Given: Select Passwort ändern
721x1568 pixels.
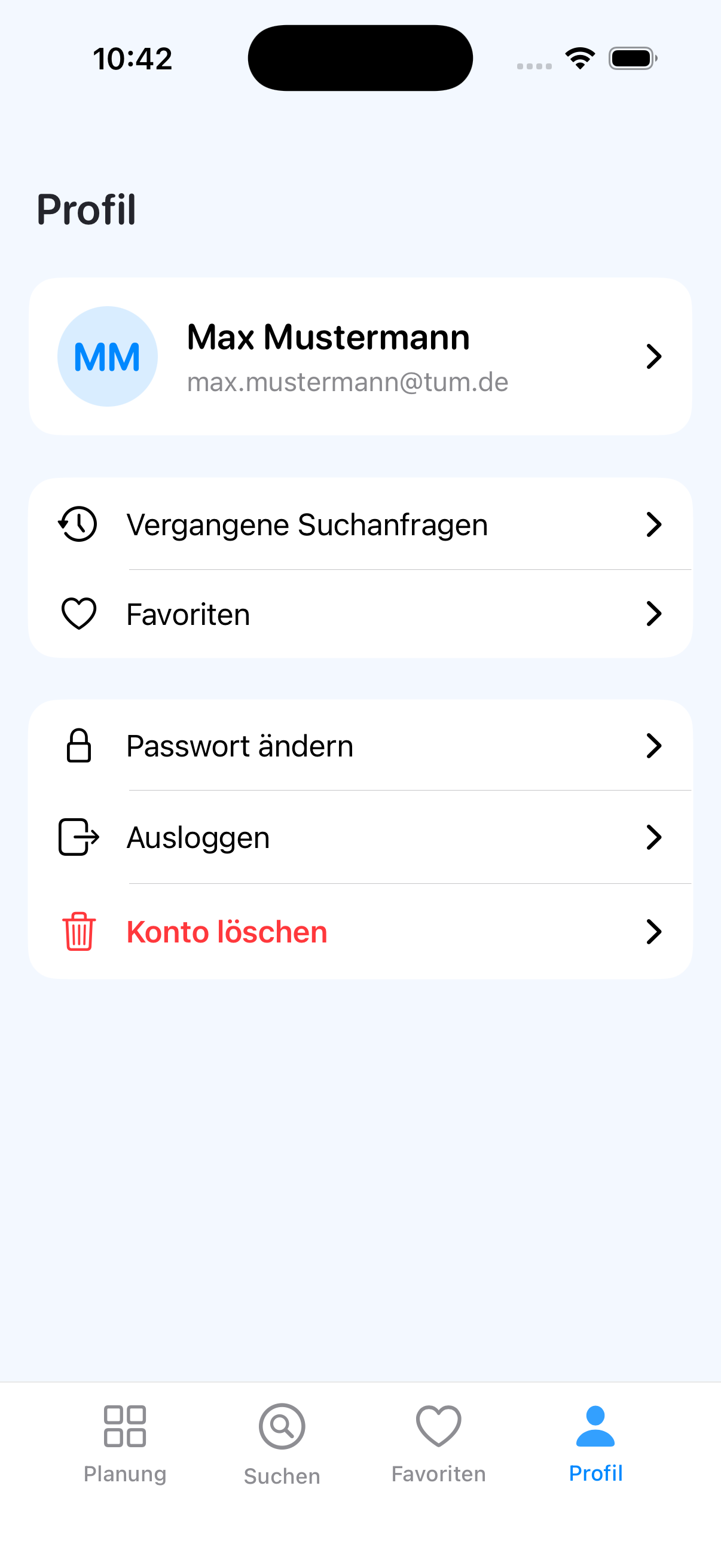Looking at the screenshot, I should 359,746.
